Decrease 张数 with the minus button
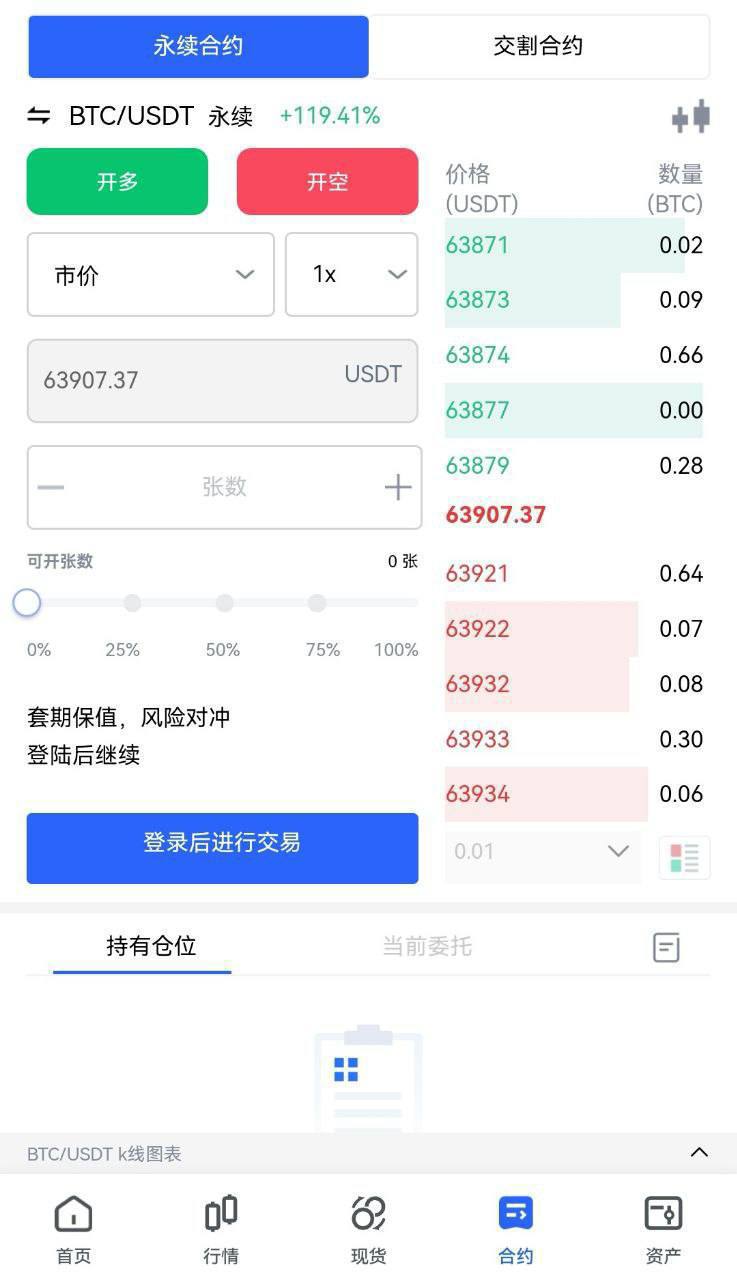Viewport: 737px width, 1280px height. tap(51, 487)
